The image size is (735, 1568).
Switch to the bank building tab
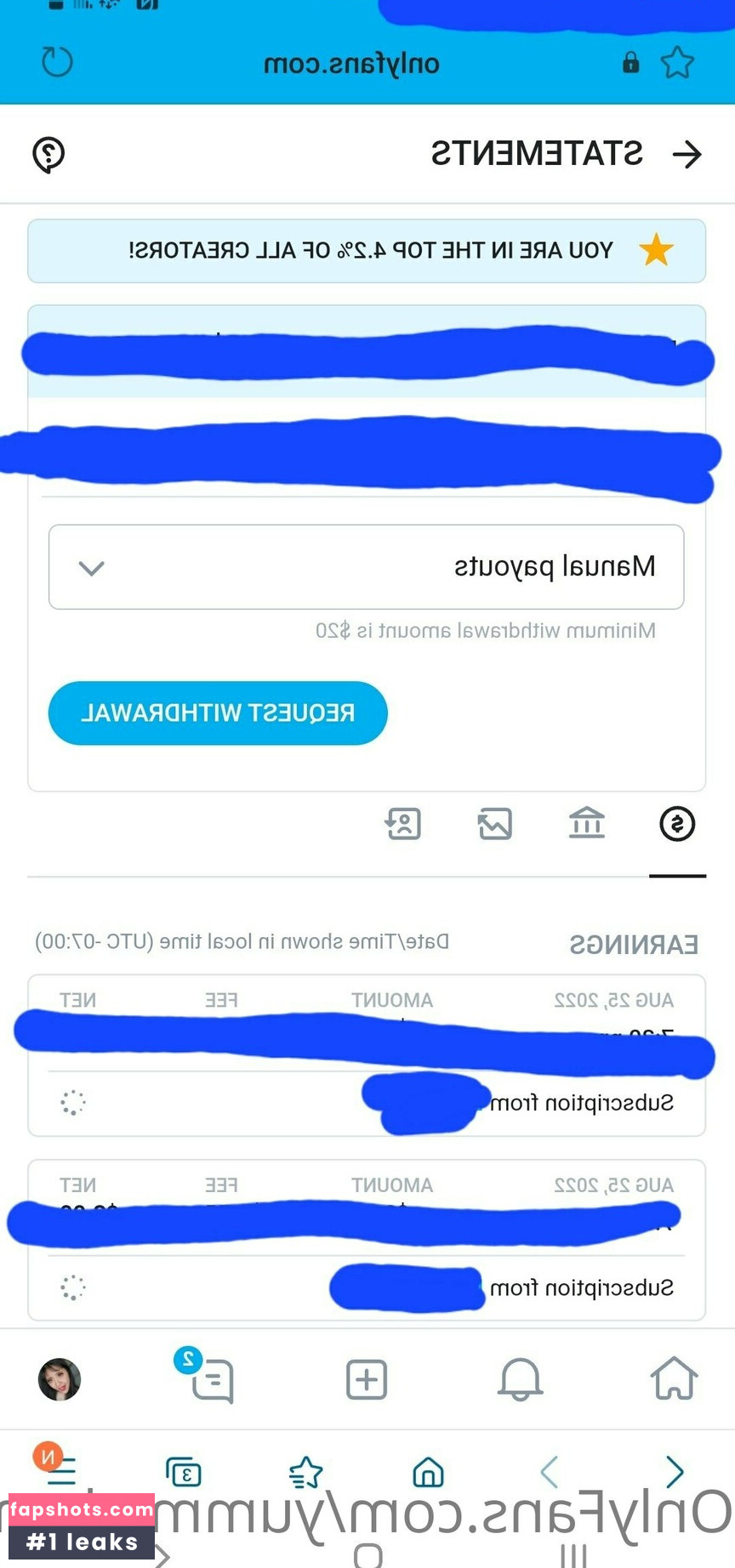587,824
